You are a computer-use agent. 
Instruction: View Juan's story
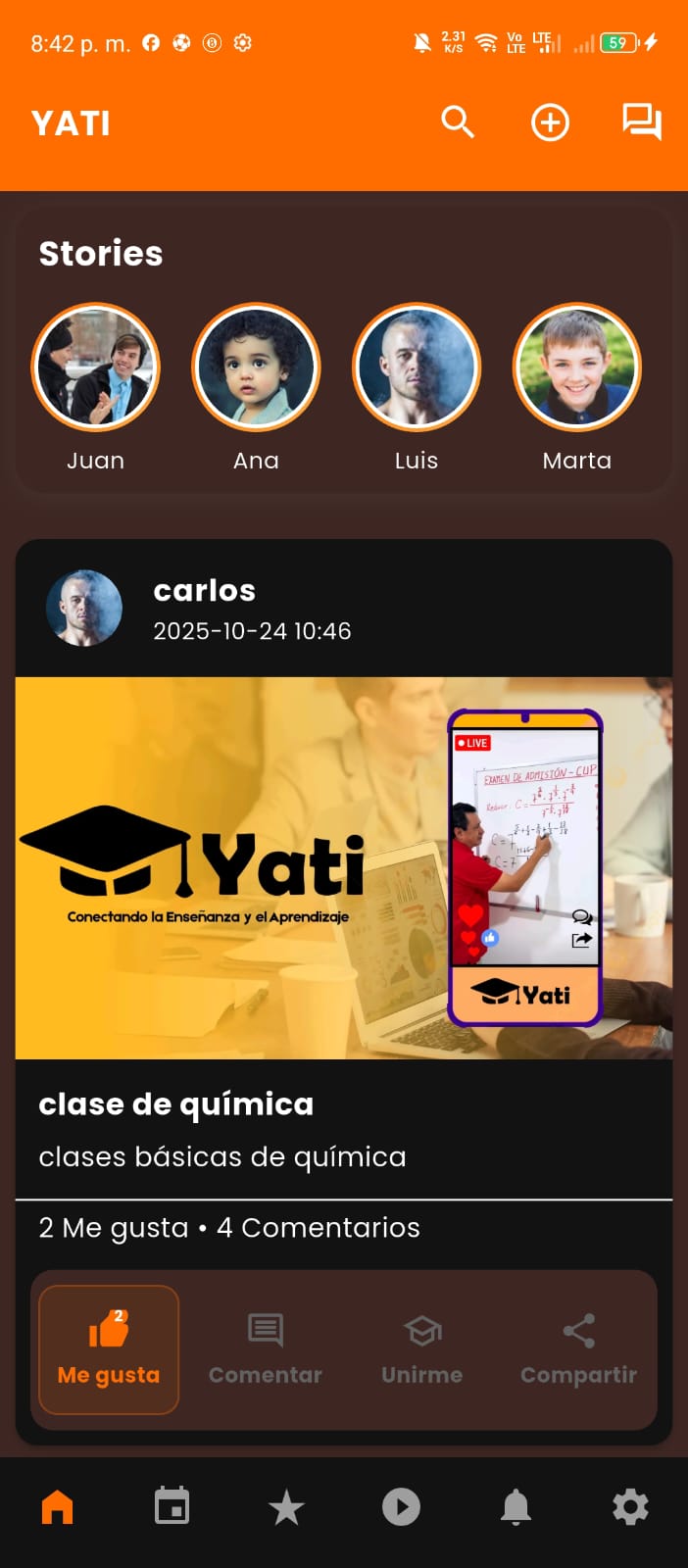pyautogui.click(x=95, y=367)
